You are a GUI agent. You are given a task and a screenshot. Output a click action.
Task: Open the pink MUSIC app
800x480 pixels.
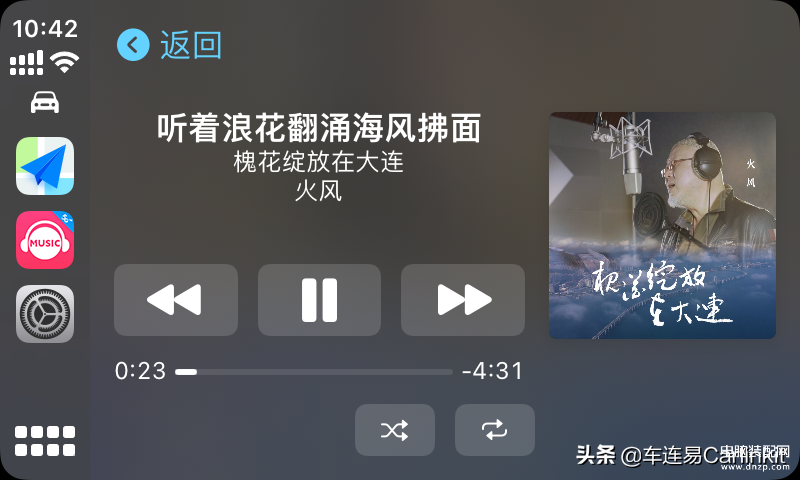pos(45,240)
